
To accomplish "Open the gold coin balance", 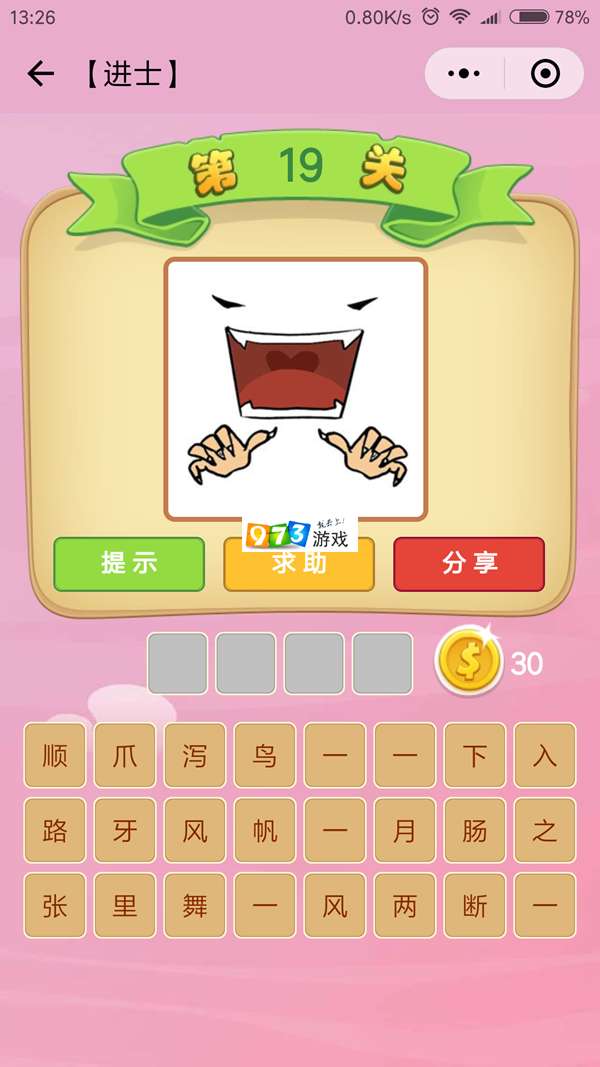I will pyautogui.click(x=468, y=661).
